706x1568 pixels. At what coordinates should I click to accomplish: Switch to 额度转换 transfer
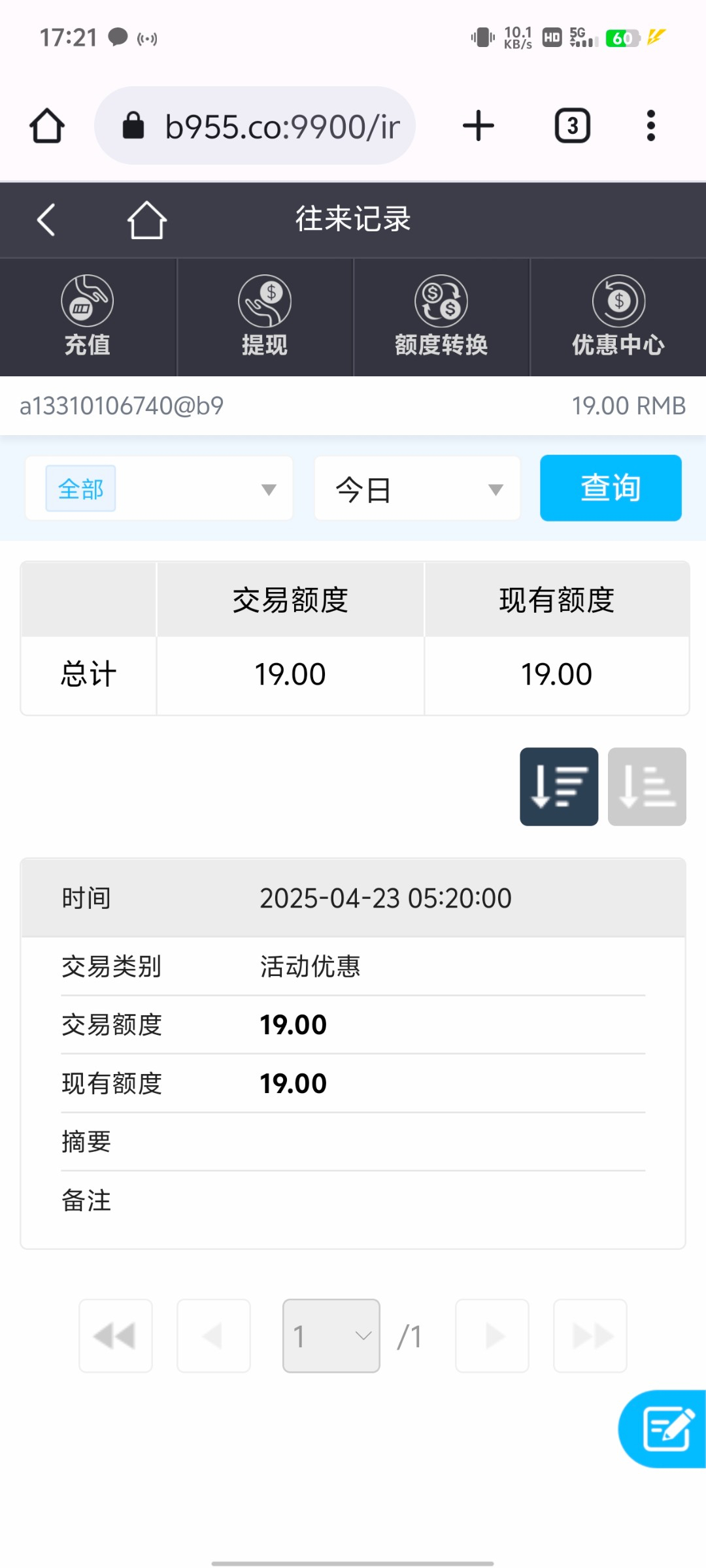click(x=441, y=317)
